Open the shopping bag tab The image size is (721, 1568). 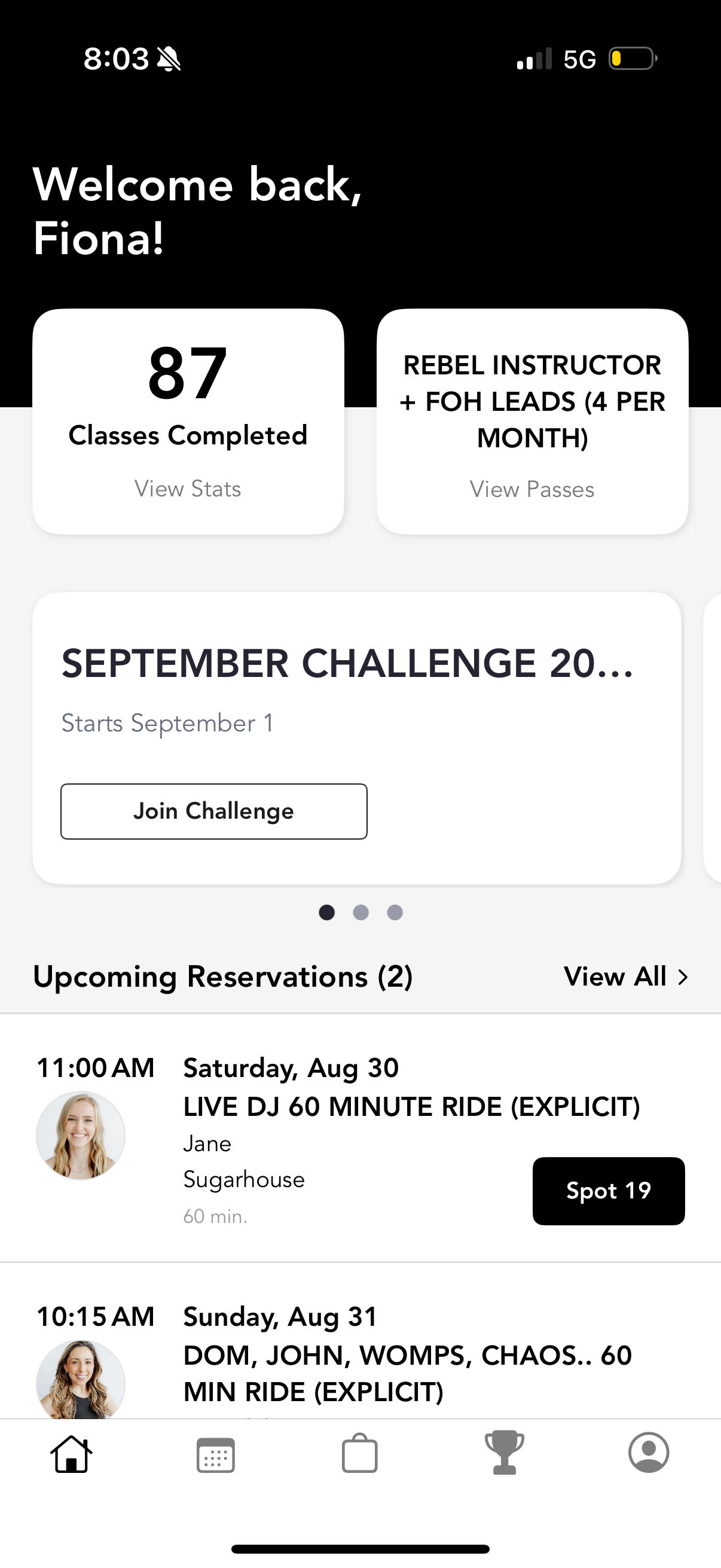pos(359,1454)
